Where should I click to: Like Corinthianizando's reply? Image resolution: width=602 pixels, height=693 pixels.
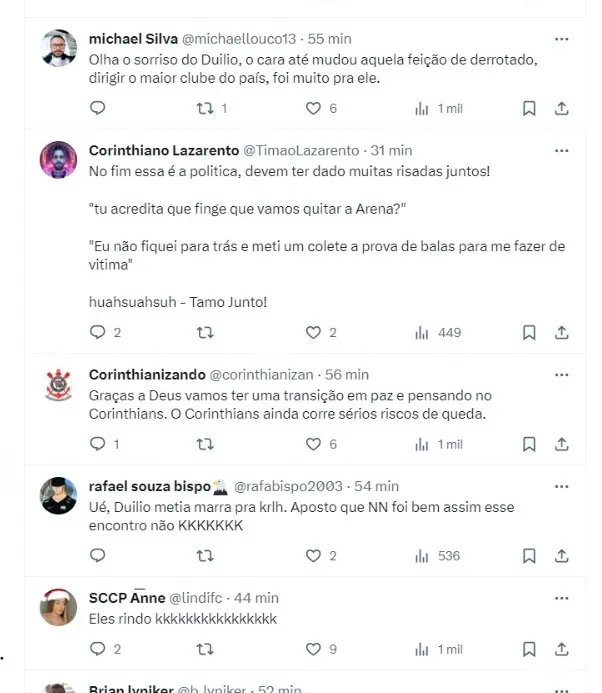[313, 444]
